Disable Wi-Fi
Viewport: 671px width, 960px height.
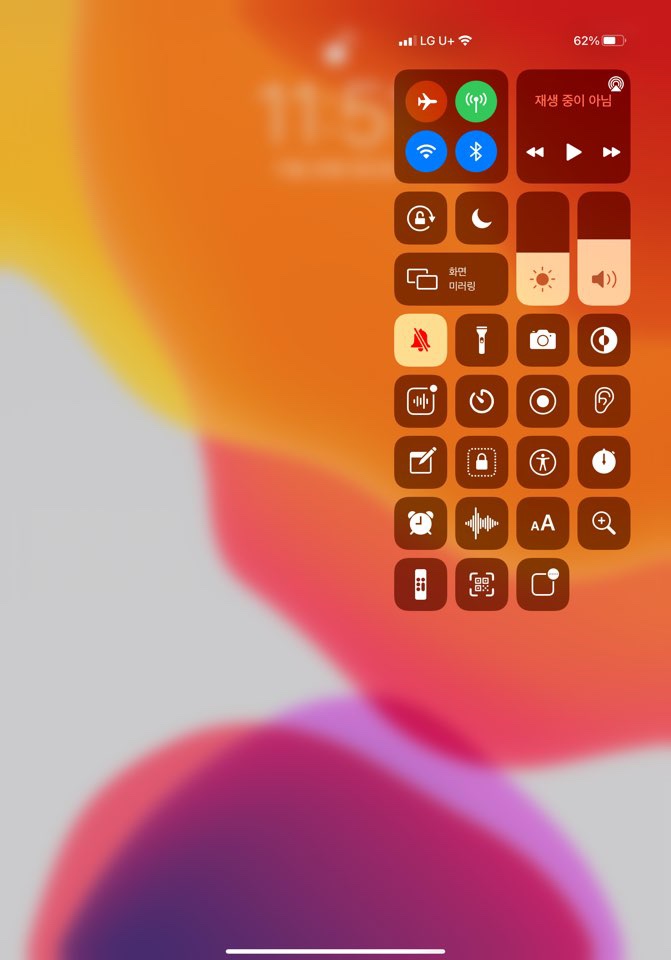[x=426, y=151]
